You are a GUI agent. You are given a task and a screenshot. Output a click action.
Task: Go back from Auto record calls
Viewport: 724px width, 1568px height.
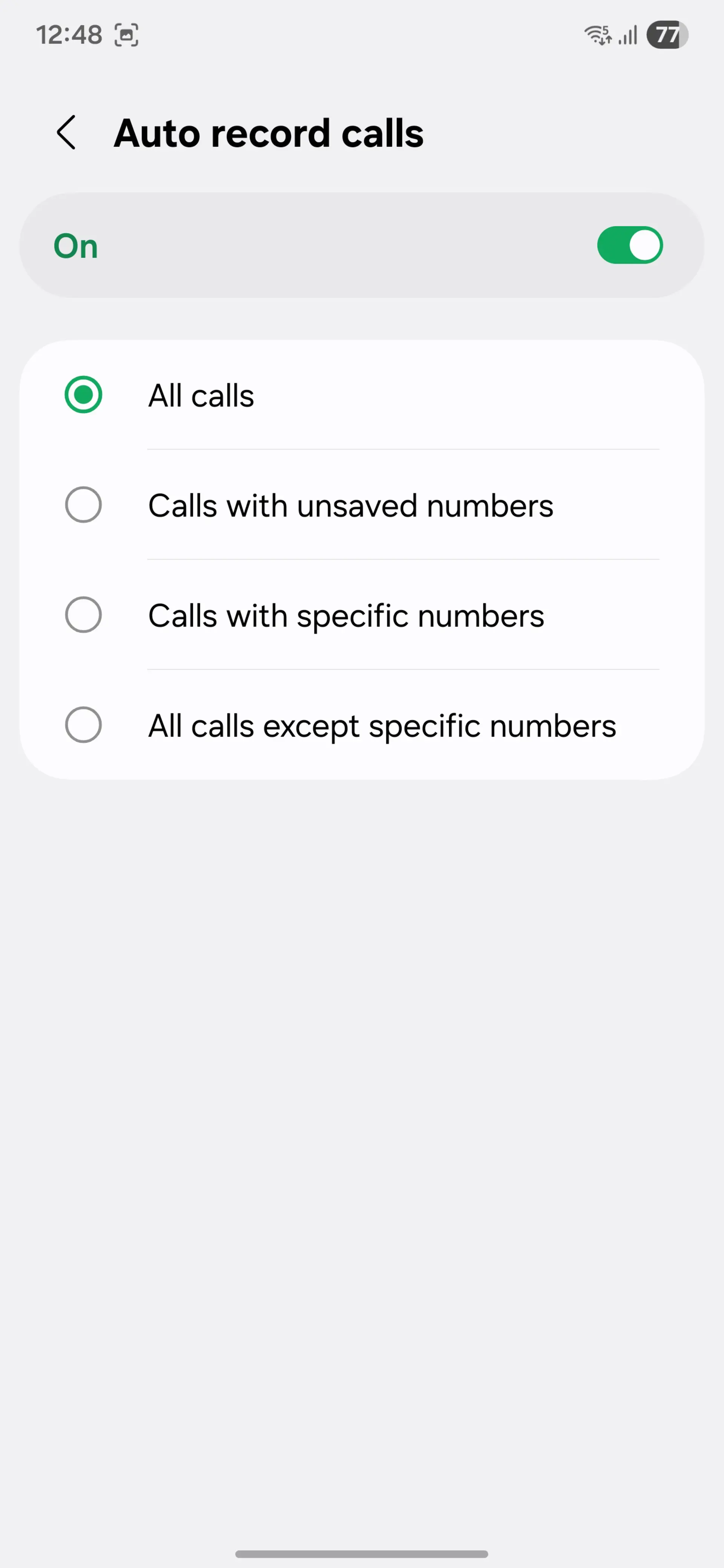[x=66, y=133]
